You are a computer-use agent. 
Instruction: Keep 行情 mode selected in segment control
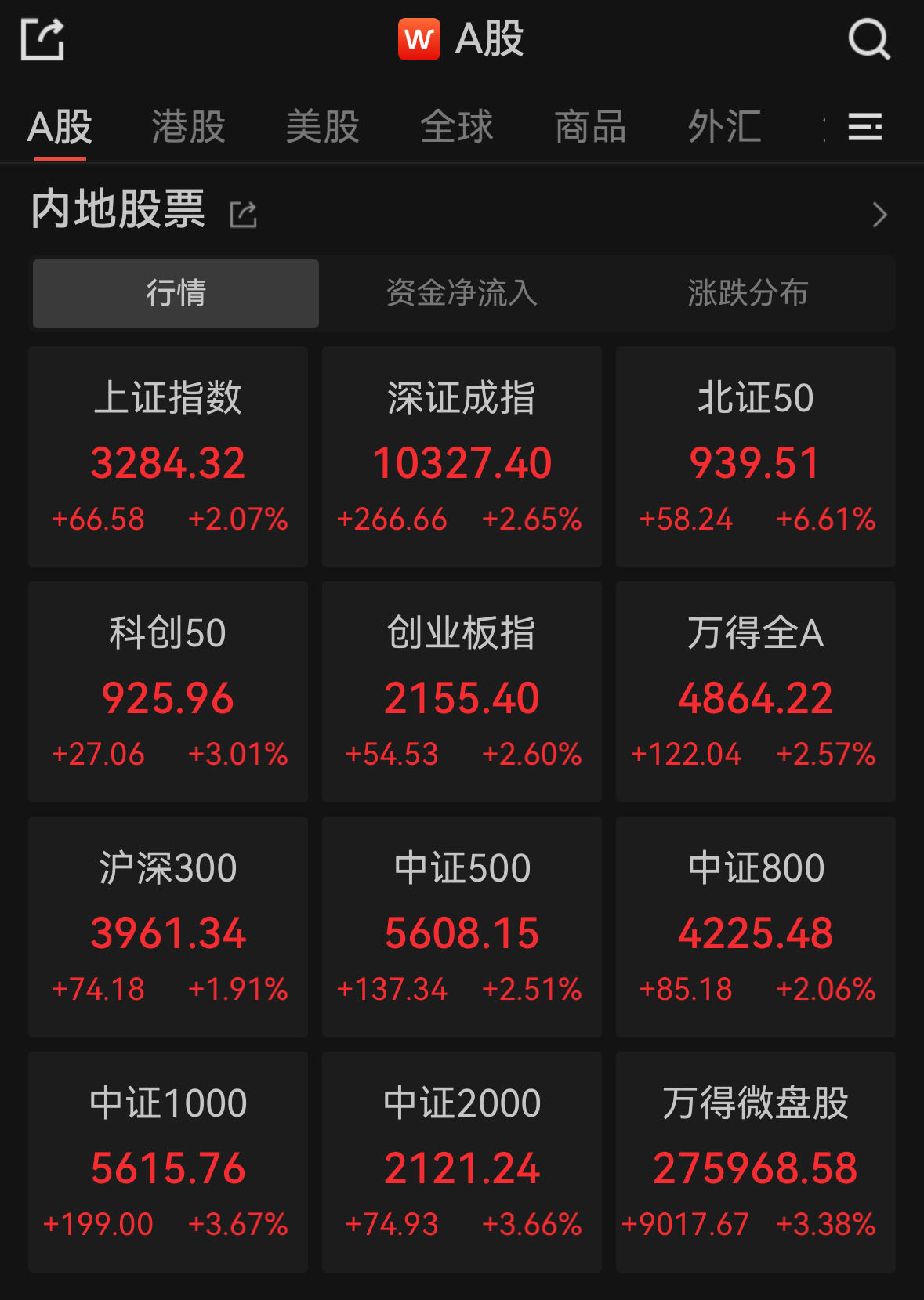tap(174, 293)
